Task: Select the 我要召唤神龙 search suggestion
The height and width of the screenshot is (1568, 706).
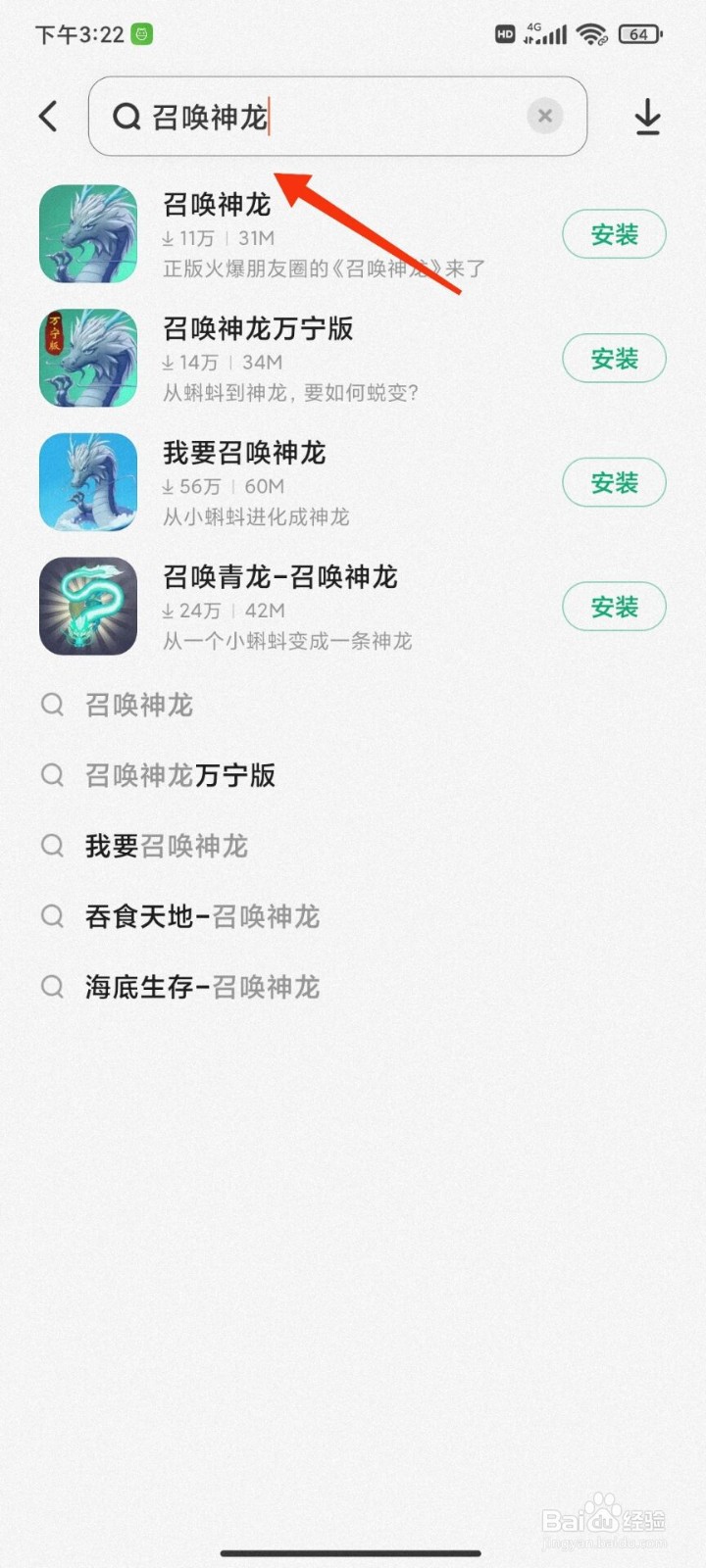Action: click(167, 847)
